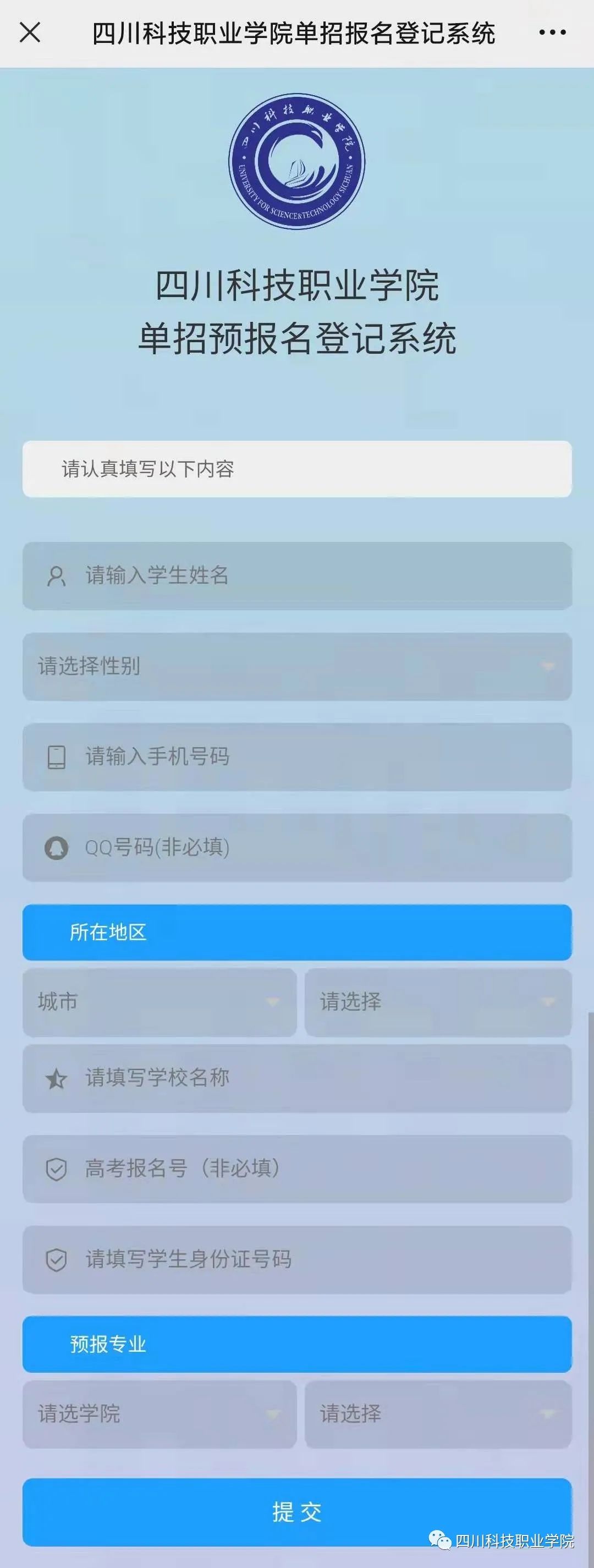Expand the gender dropdown (请选择性别)

(x=297, y=666)
